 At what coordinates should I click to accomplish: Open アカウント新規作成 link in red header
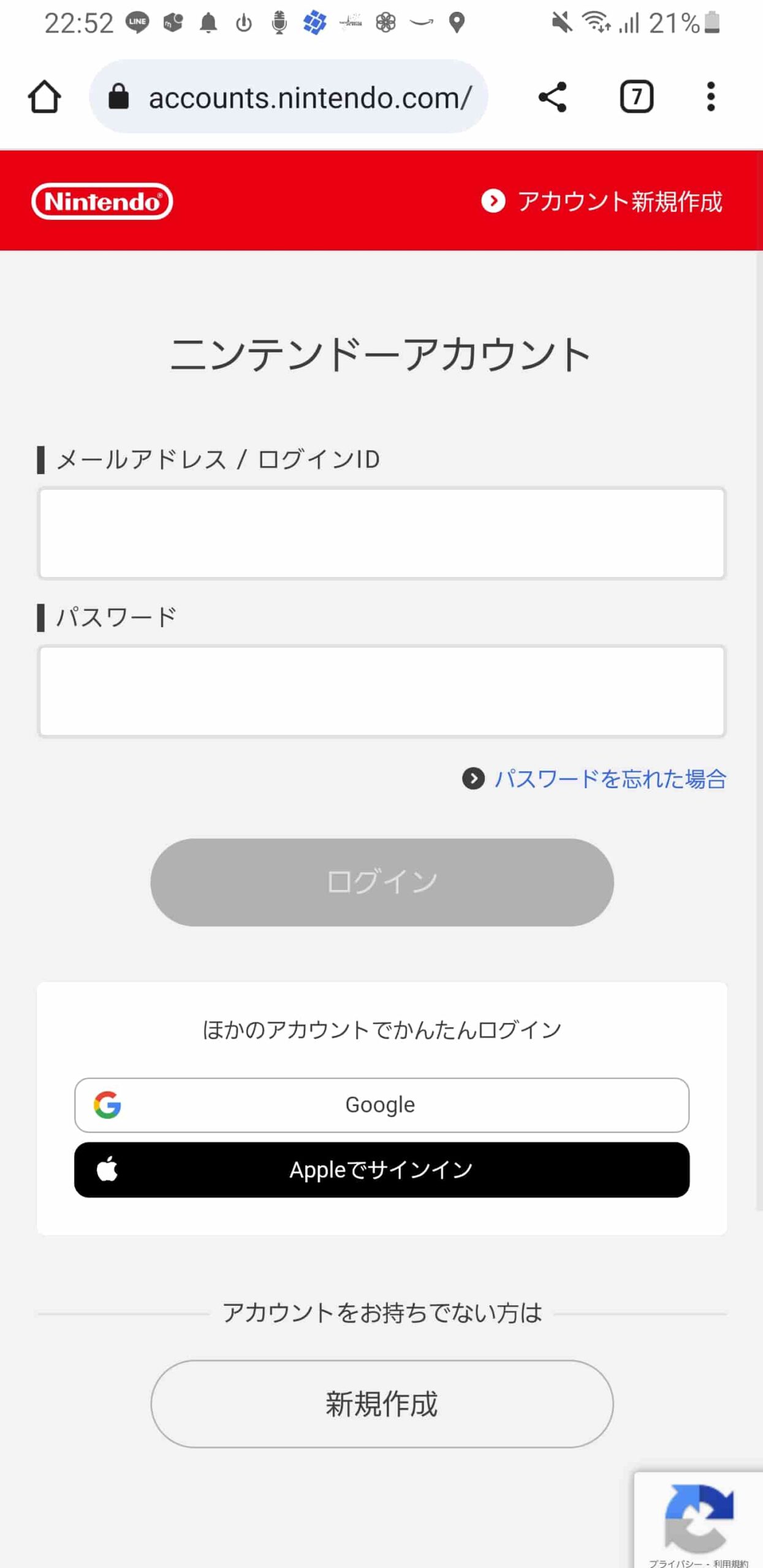coord(602,201)
